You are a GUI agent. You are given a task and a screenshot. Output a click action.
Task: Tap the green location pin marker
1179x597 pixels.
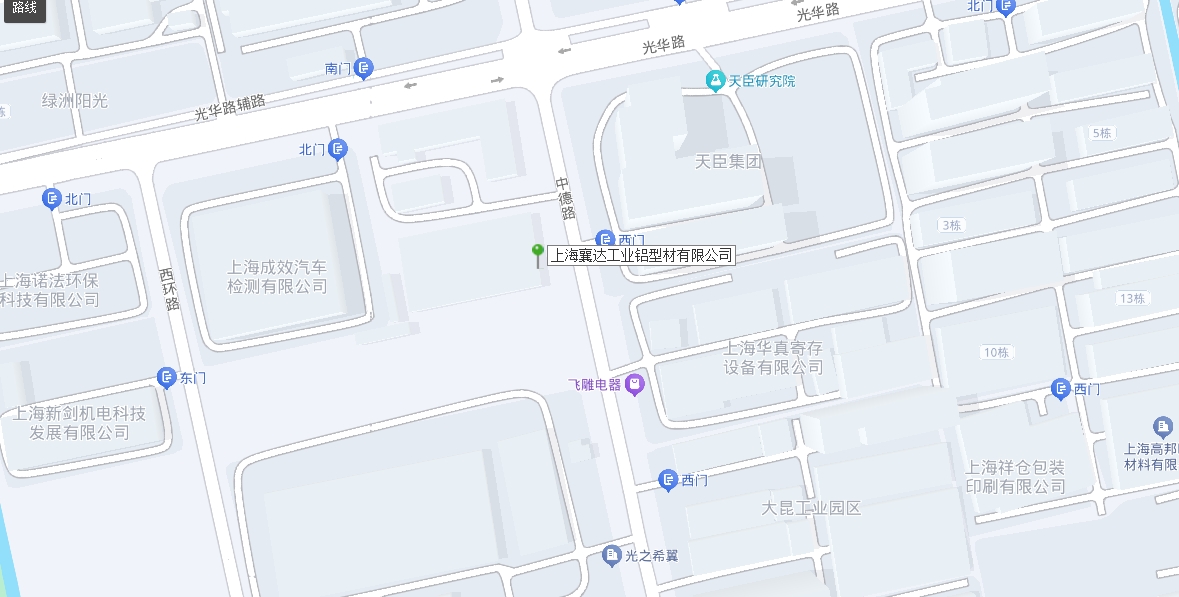537,251
